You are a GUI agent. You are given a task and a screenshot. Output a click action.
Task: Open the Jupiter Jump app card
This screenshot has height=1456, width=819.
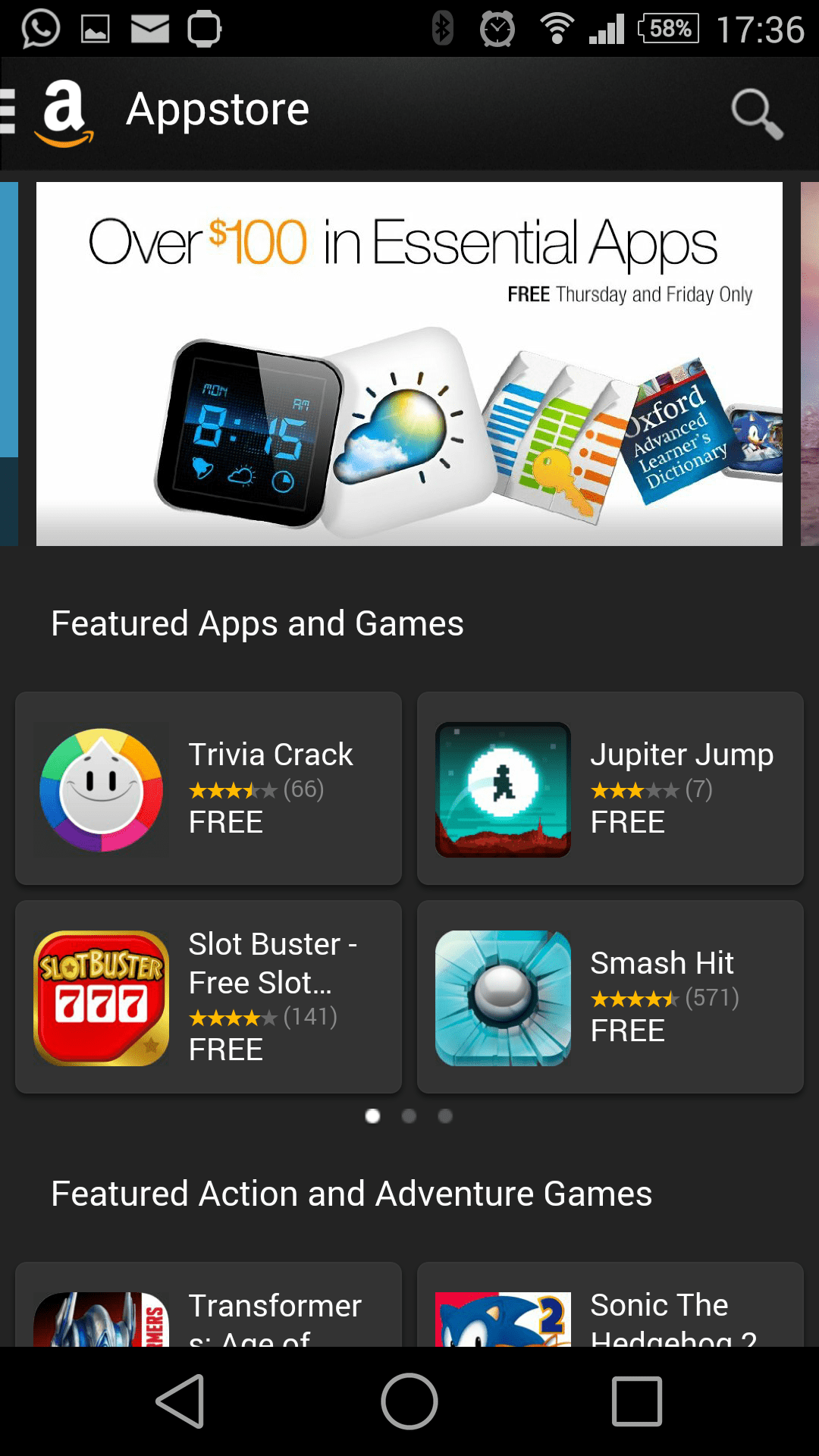[x=610, y=788]
